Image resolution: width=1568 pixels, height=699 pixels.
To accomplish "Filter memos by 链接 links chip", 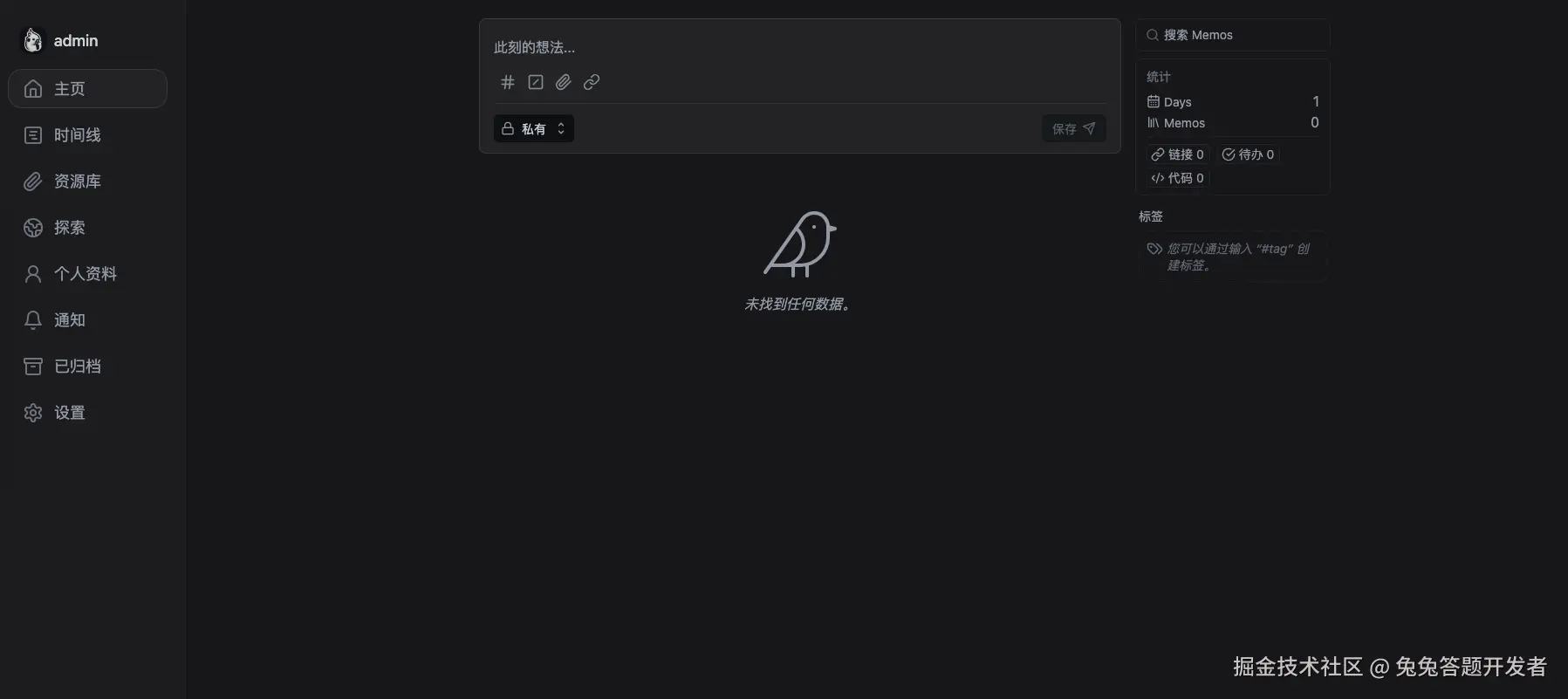I will click(x=1177, y=154).
